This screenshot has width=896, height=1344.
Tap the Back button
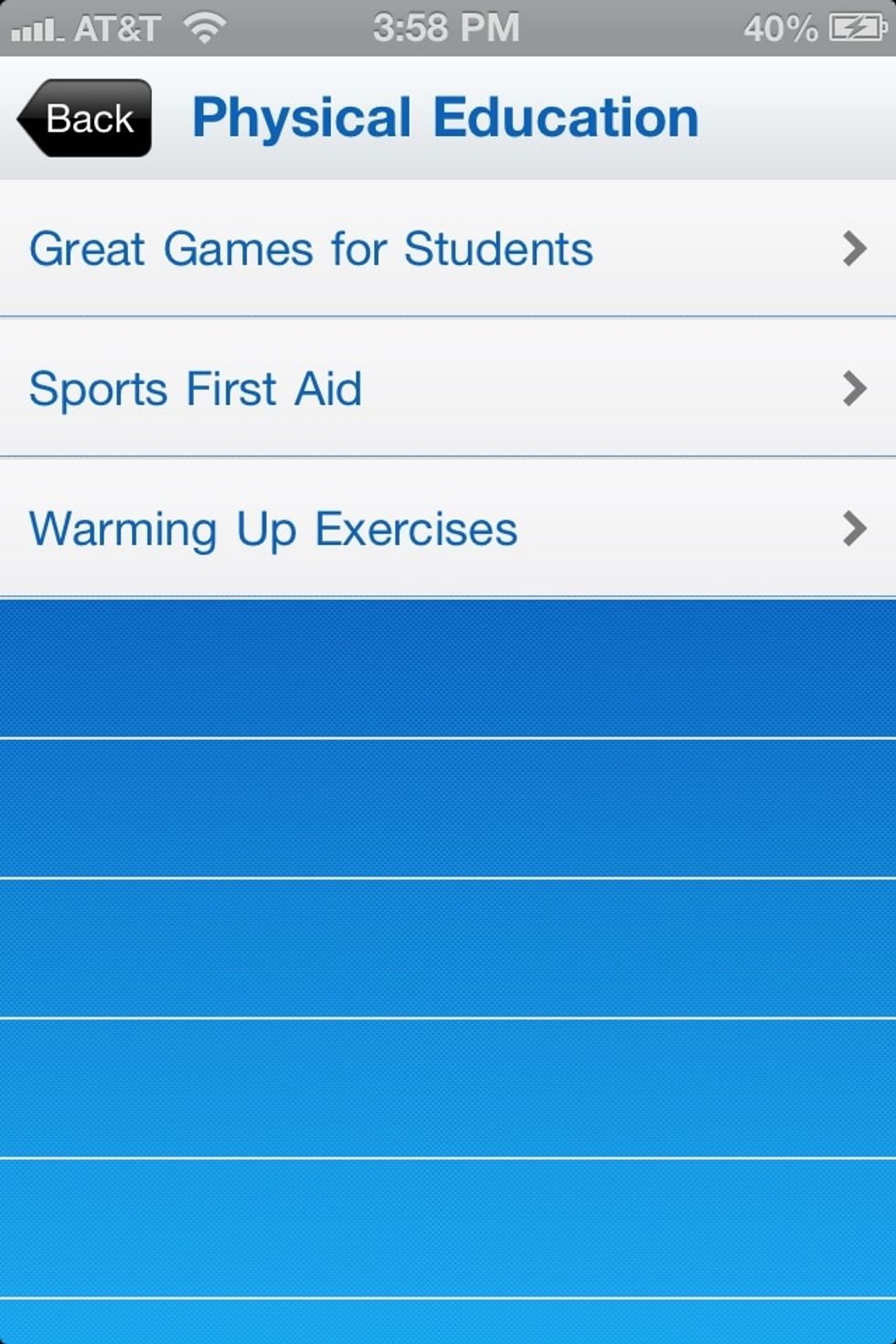coord(84,117)
